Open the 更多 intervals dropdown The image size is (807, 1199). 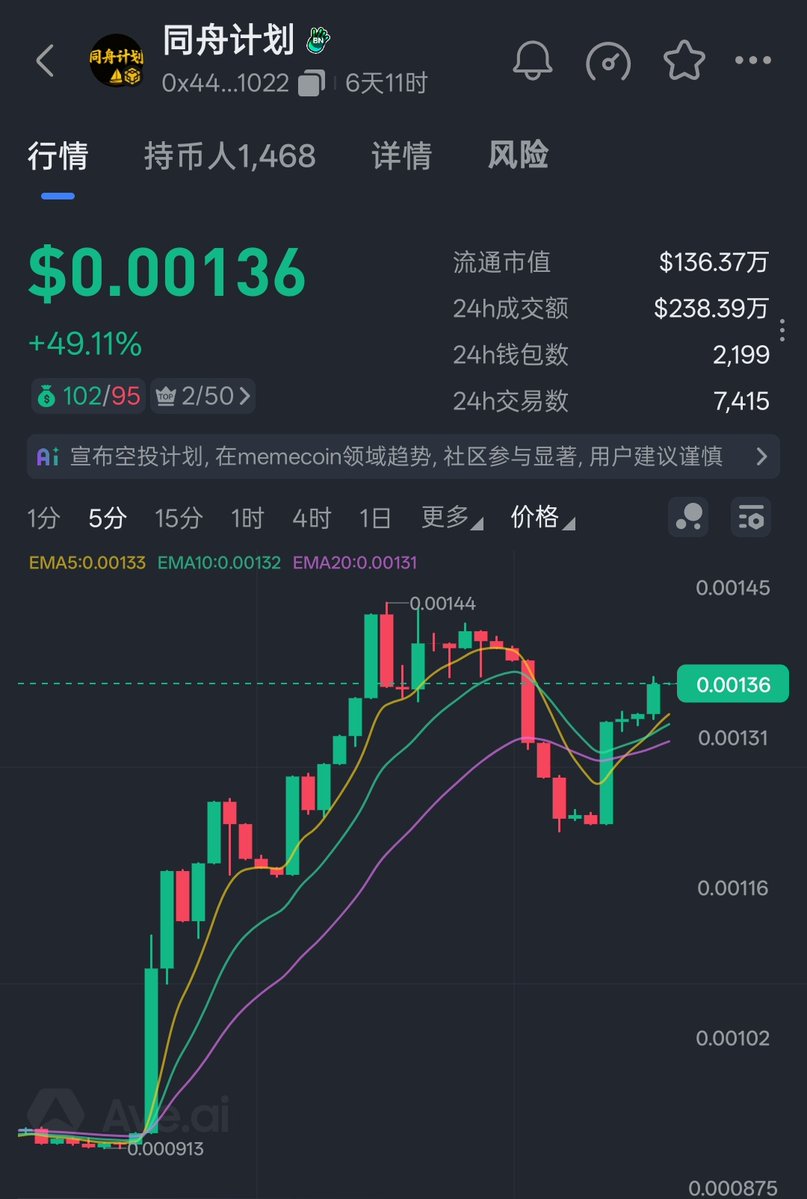[451, 518]
